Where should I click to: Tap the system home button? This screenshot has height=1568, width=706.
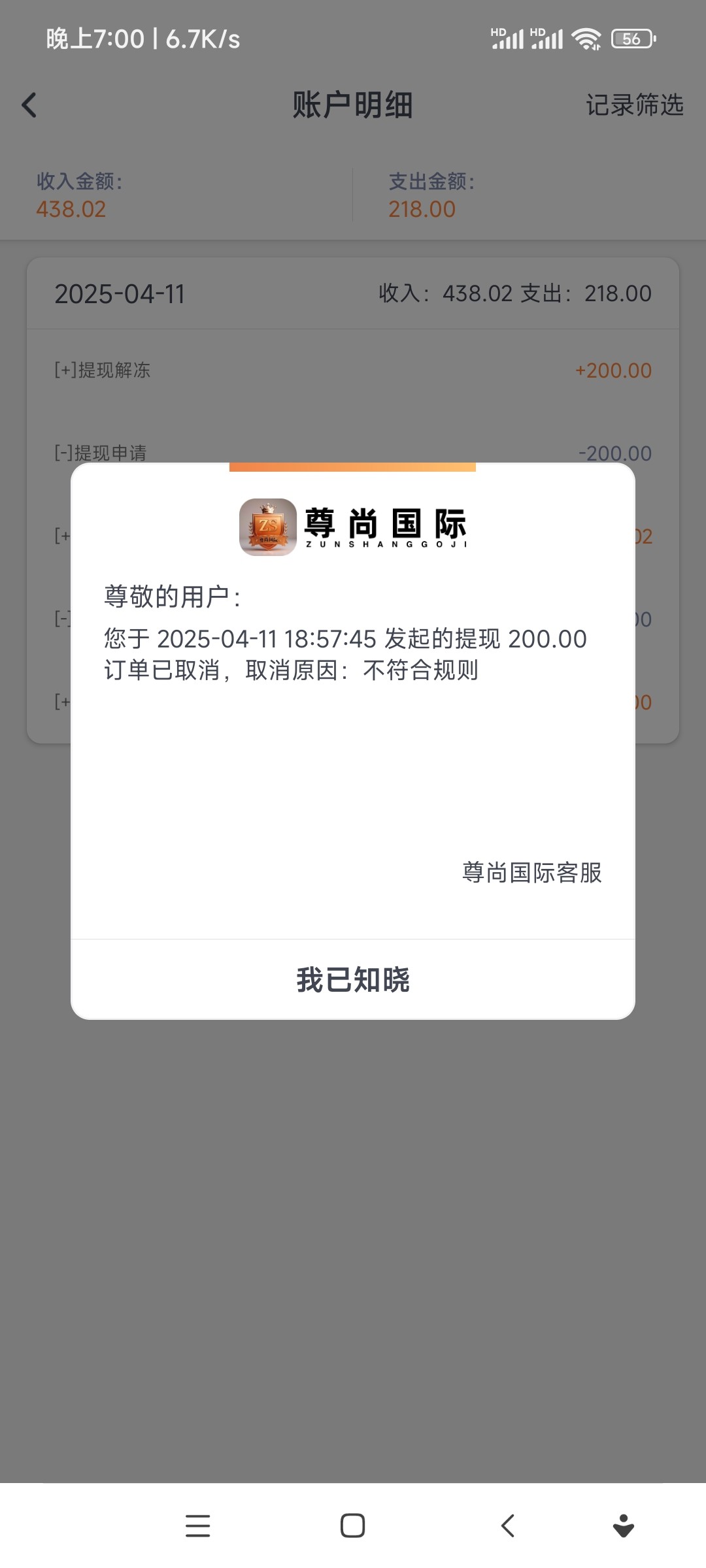click(x=353, y=1526)
